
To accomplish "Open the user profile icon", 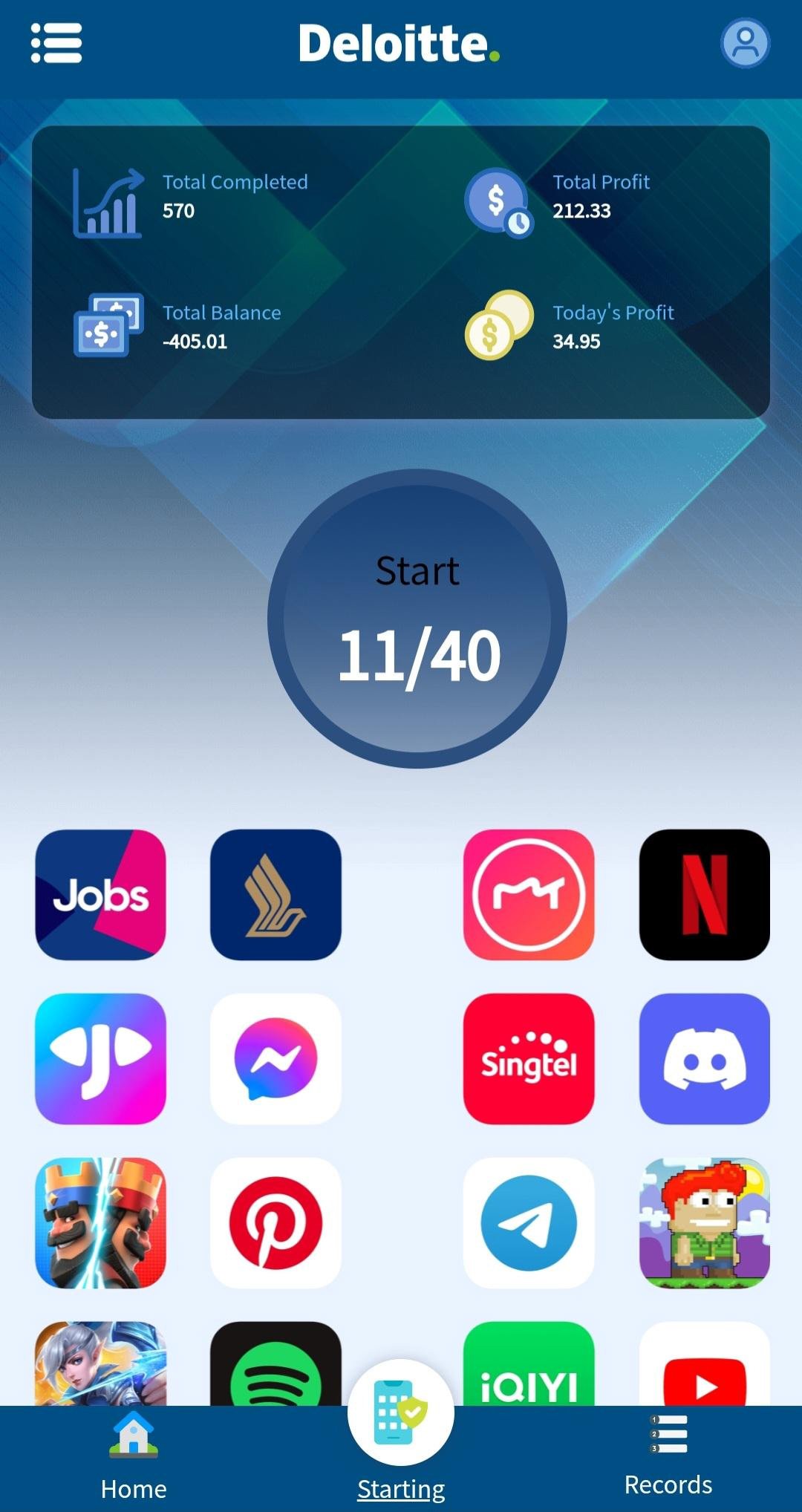I will 745,43.
